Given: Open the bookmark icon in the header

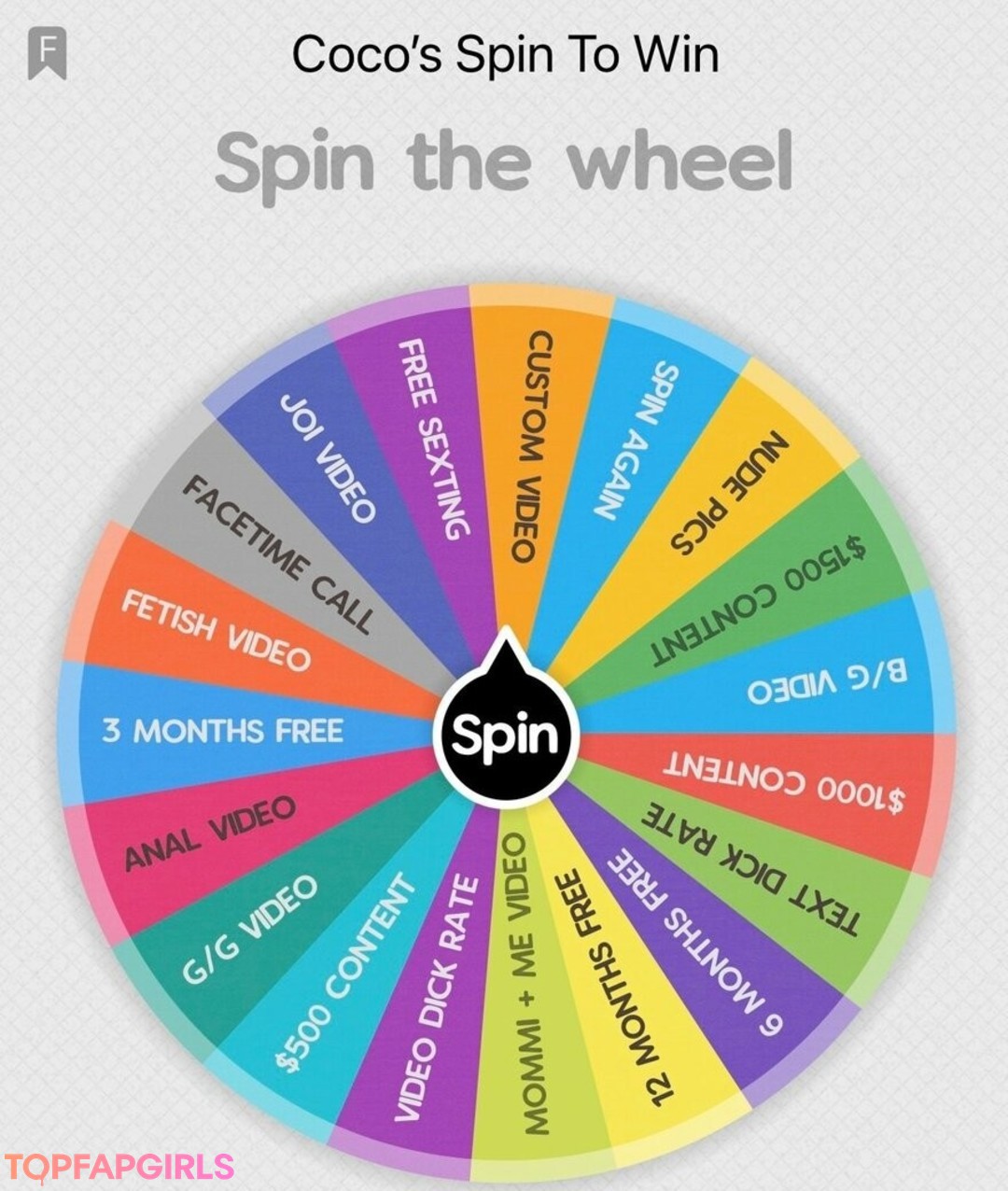Looking at the screenshot, I should pos(47,54).
